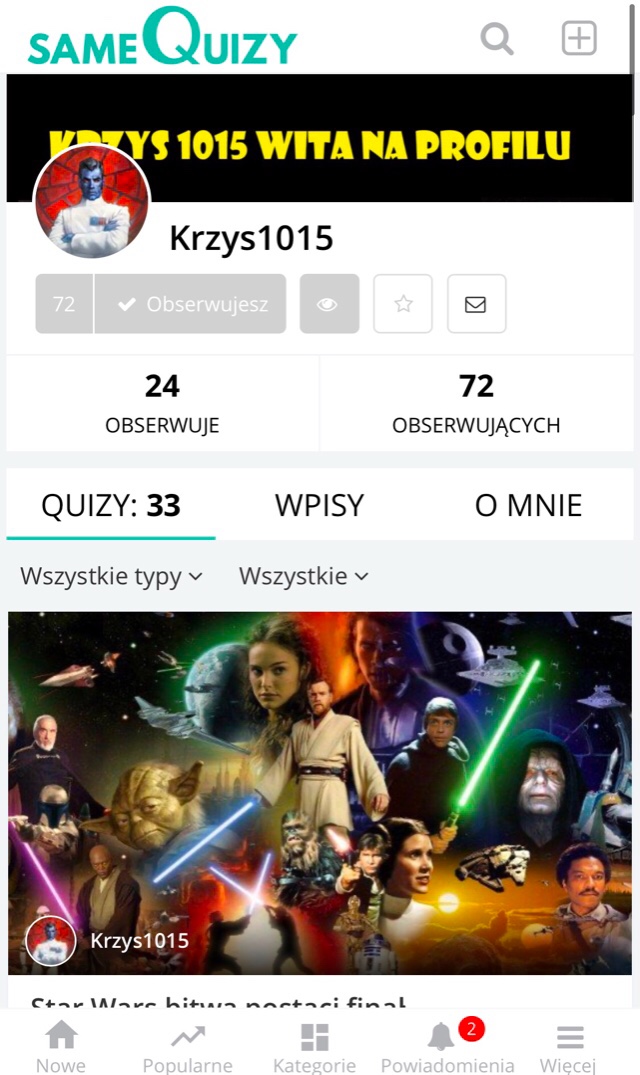Open the Star Wars quiz card

320,793
